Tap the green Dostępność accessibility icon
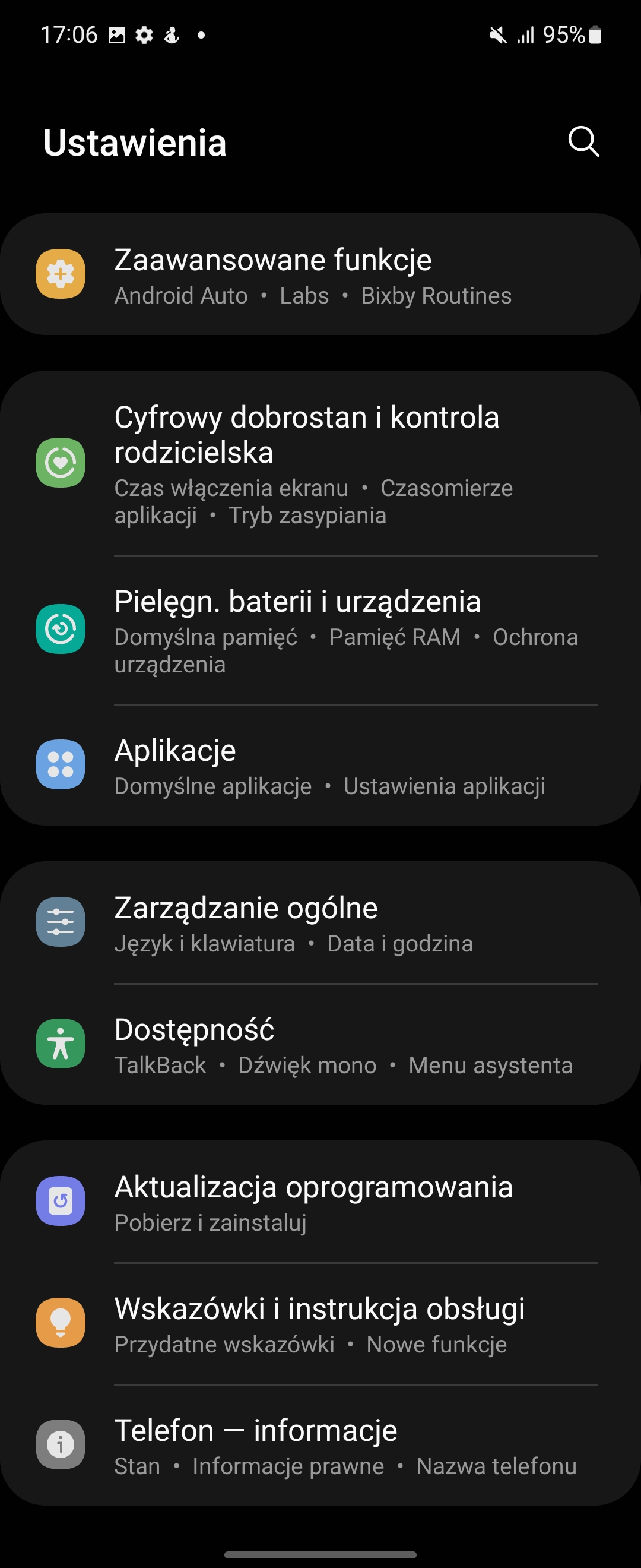 [61, 1043]
